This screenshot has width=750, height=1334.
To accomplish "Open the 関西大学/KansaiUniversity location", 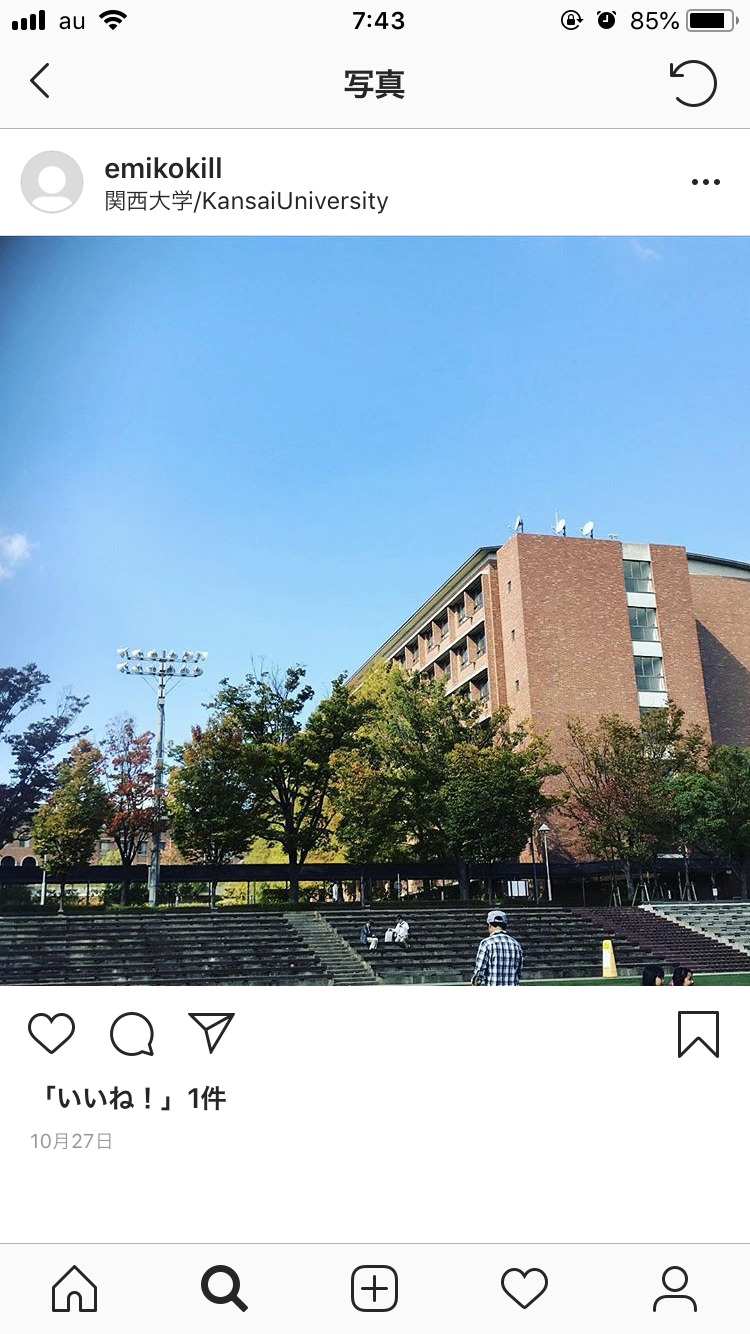I will [x=246, y=201].
